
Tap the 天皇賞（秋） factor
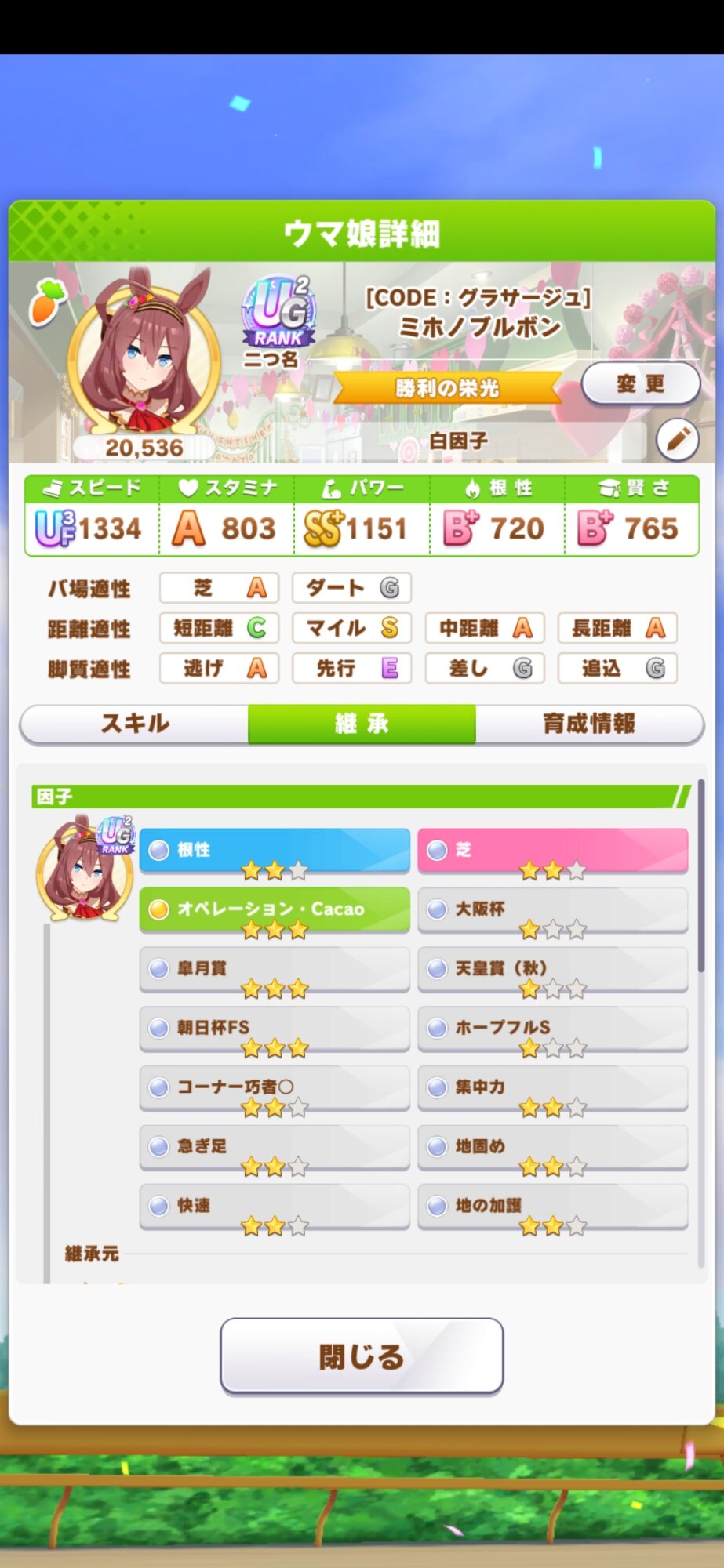point(553,969)
